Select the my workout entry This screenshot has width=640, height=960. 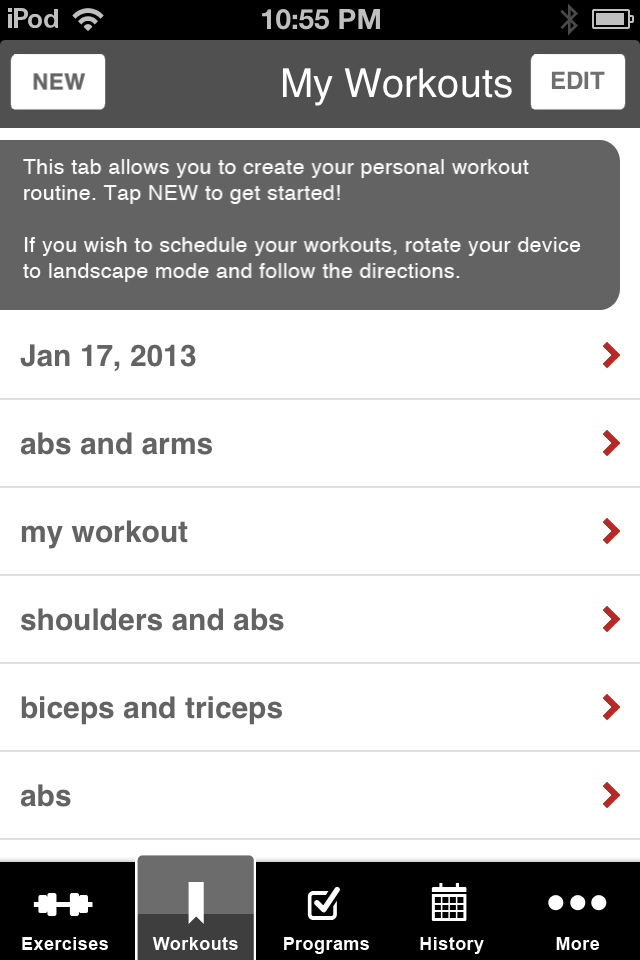click(x=320, y=532)
